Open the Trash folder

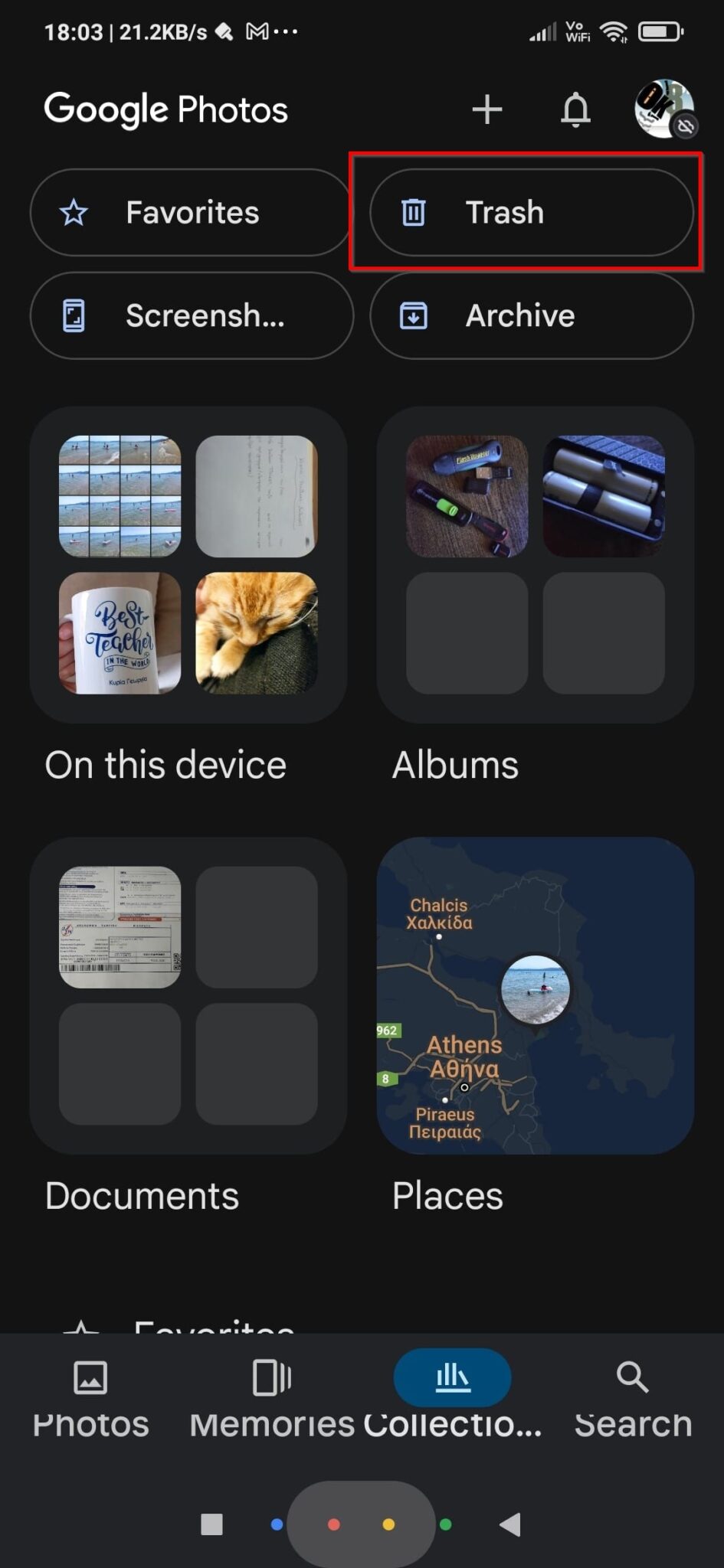coord(531,212)
